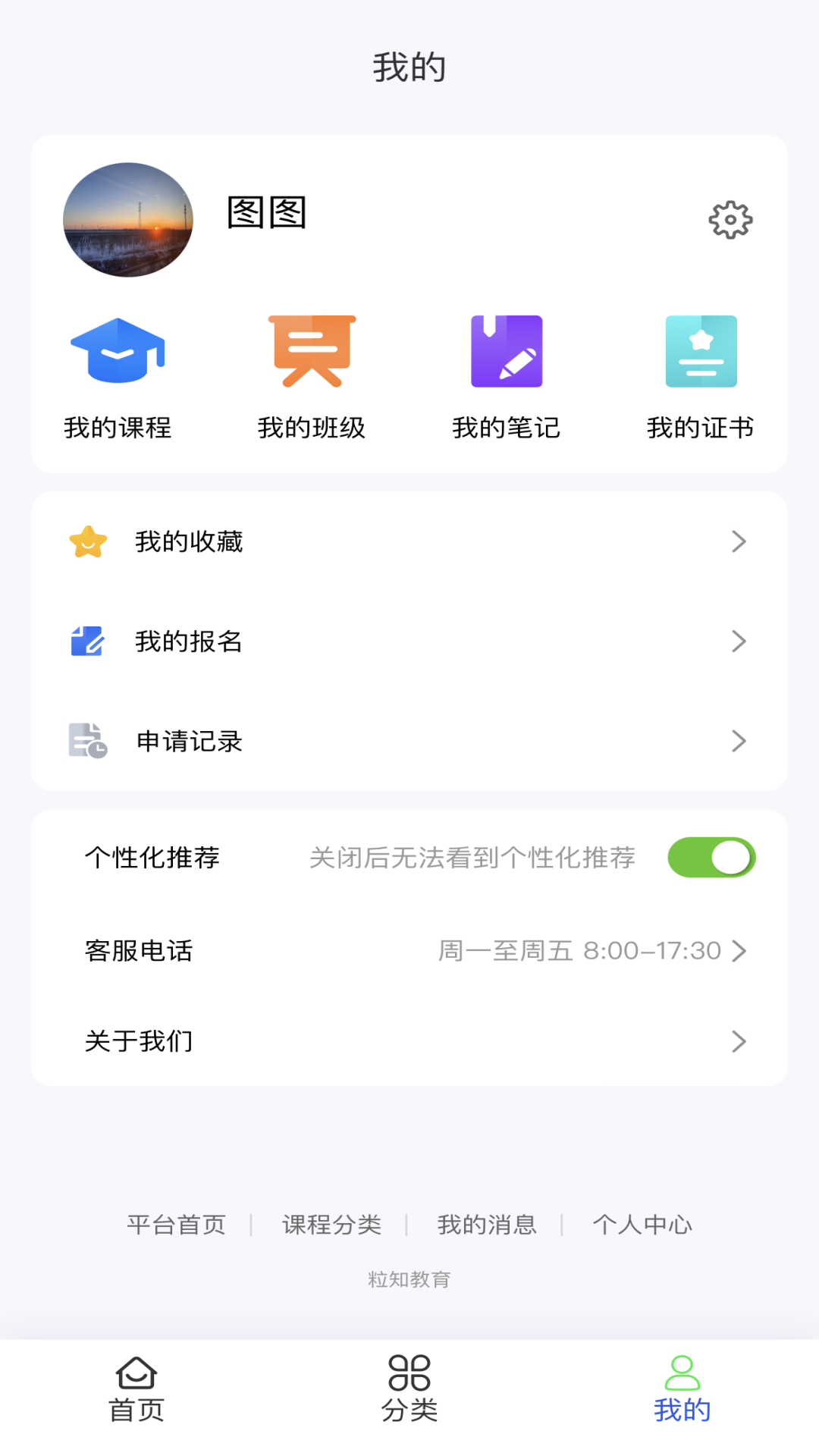Disable the 个性化推荐 switch
819x1456 pixels.
711,858
